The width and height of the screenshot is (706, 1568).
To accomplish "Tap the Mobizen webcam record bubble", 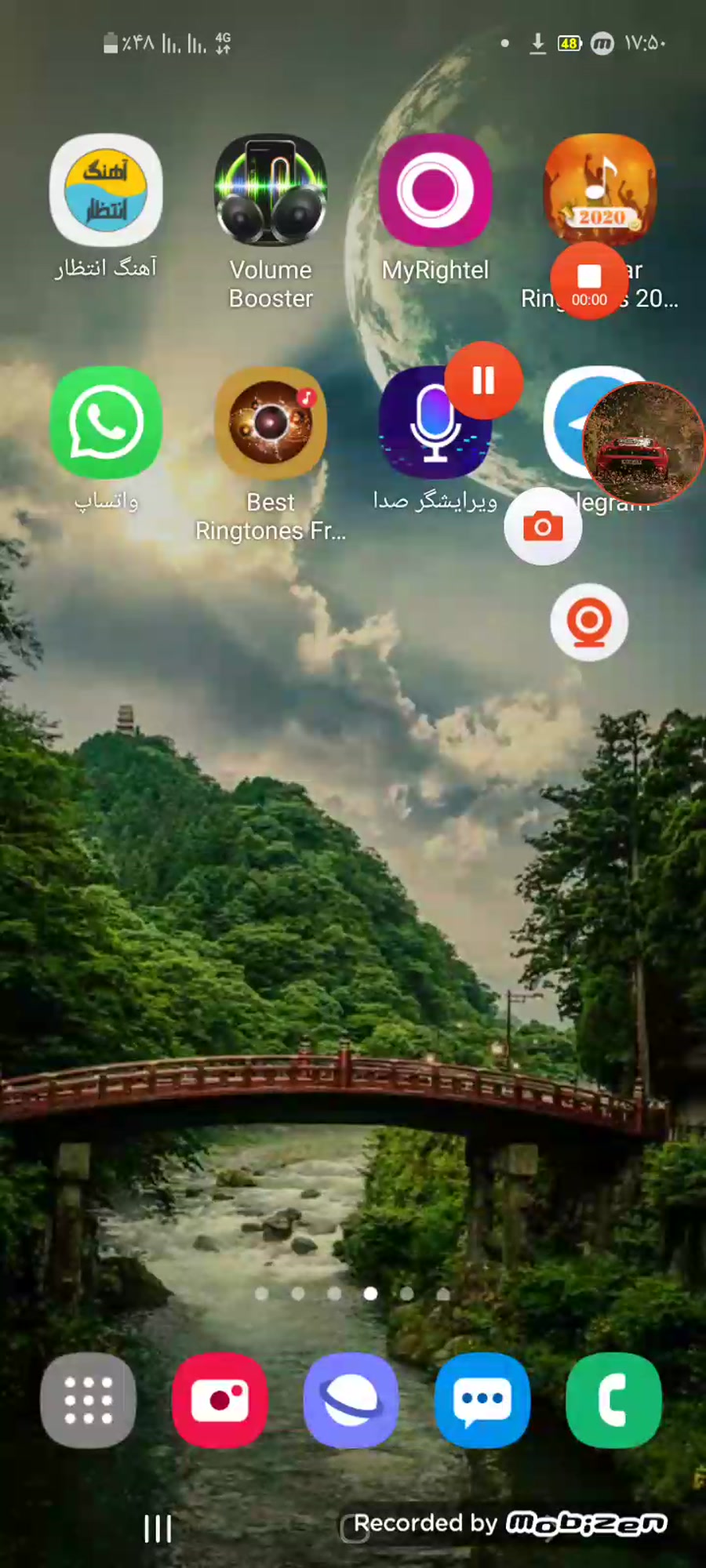I will 589,622.
